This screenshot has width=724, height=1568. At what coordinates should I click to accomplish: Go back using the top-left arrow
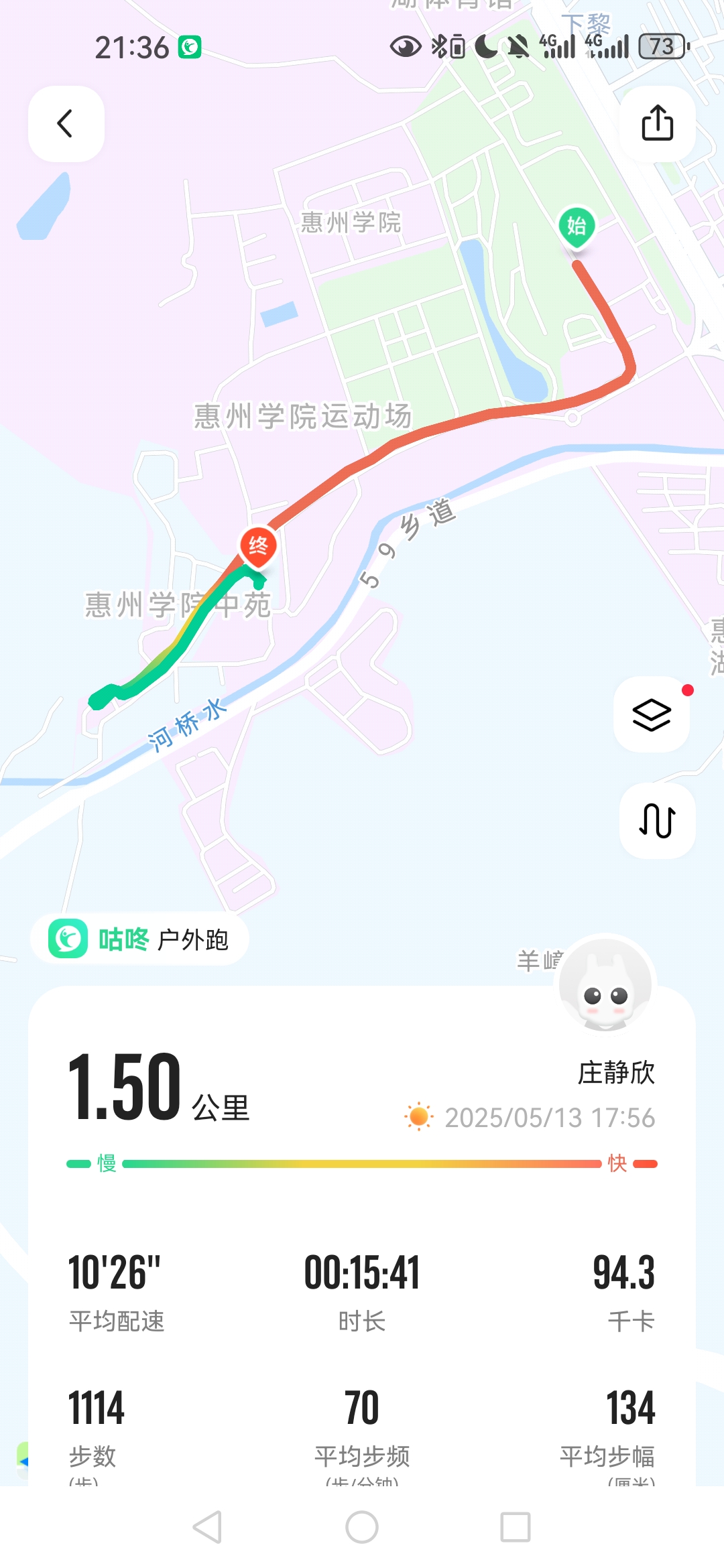tap(66, 124)
